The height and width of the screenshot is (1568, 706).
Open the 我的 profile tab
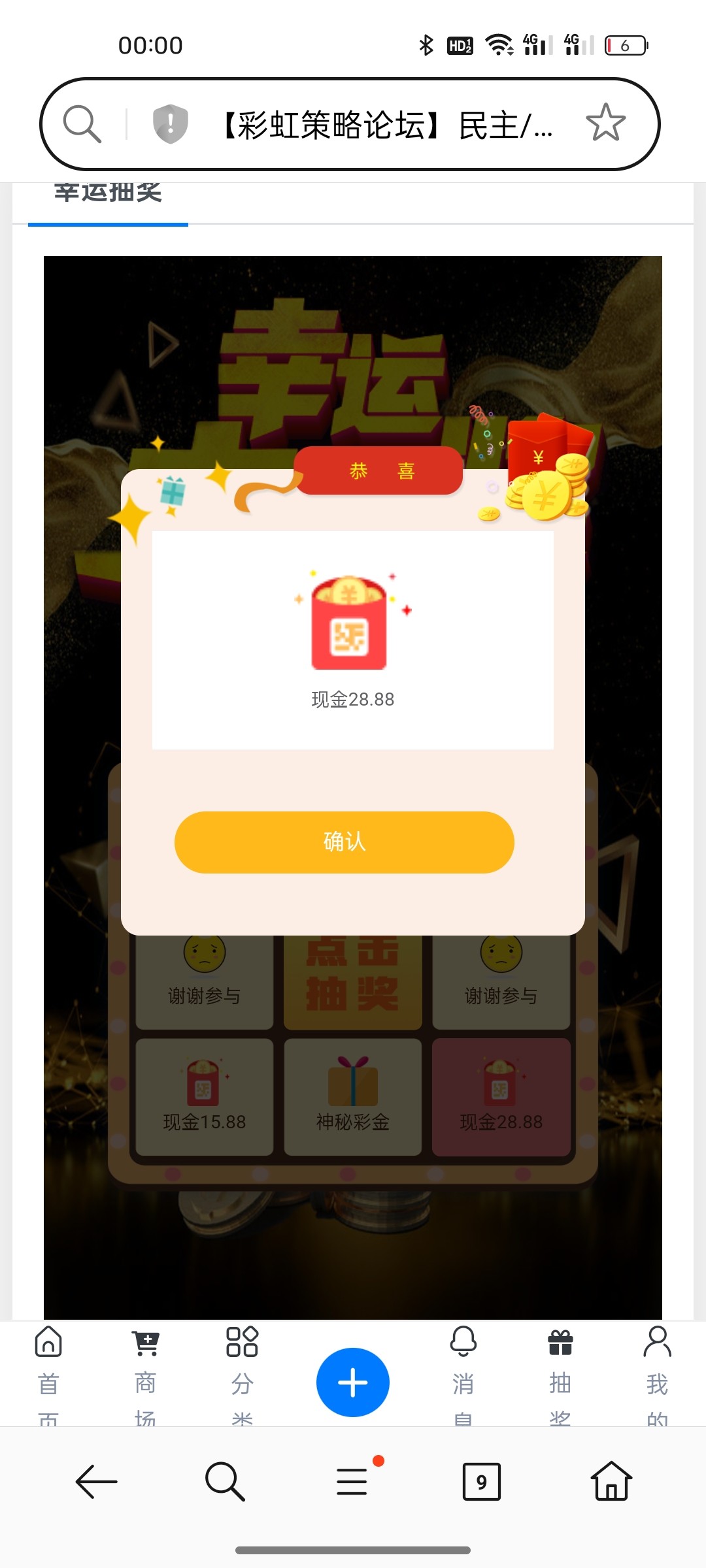pos(657,1372)
